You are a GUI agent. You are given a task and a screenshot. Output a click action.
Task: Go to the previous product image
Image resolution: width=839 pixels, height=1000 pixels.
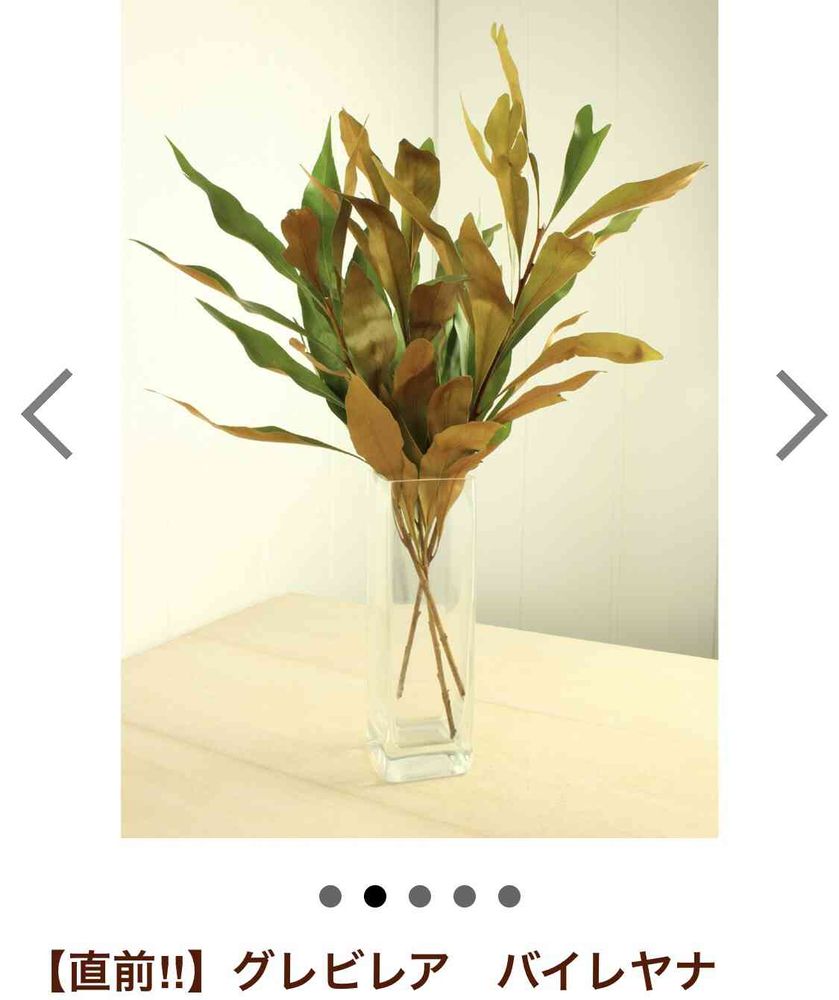[47, 415]
